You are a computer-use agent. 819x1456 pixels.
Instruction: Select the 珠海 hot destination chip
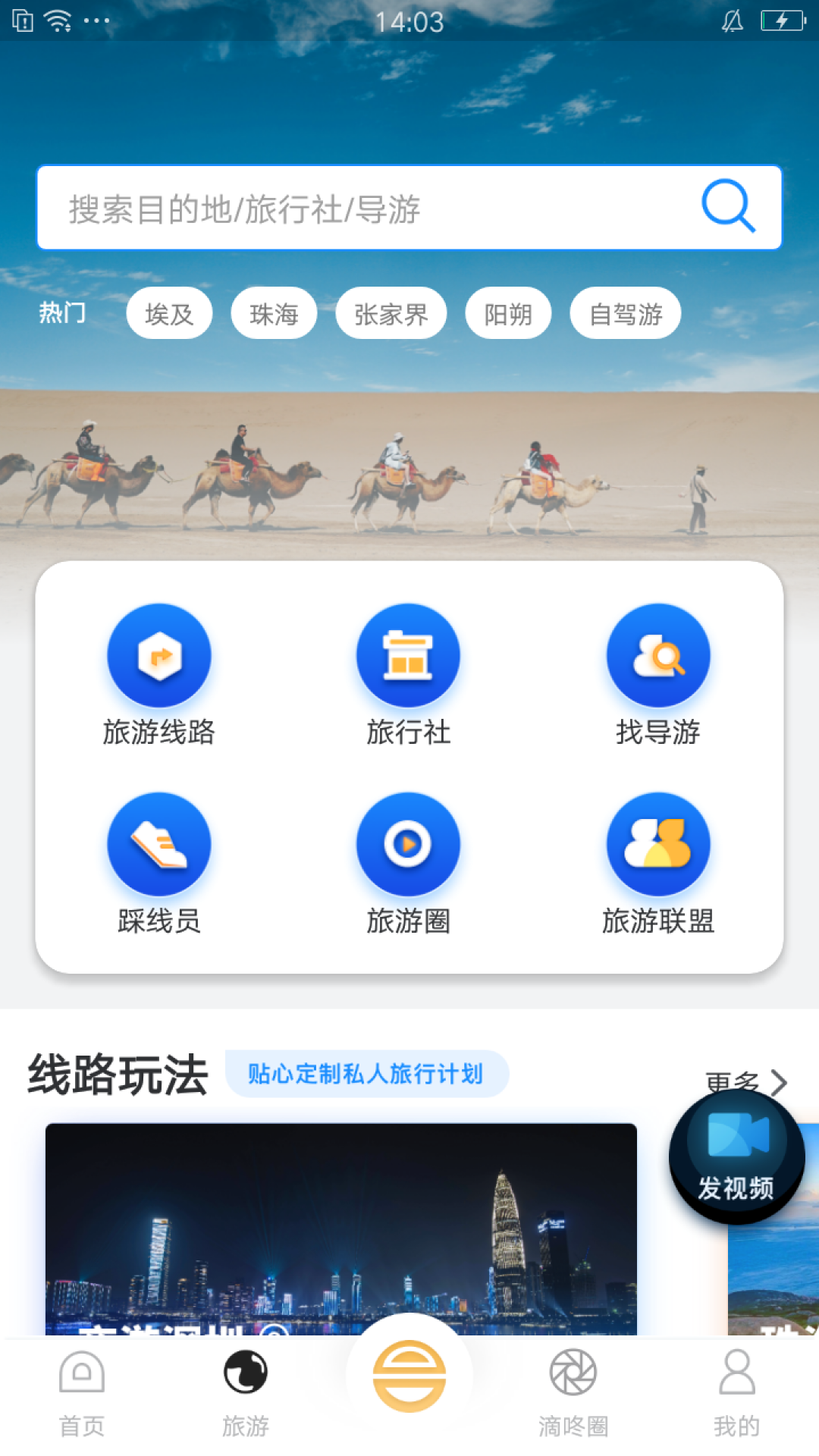274,313
